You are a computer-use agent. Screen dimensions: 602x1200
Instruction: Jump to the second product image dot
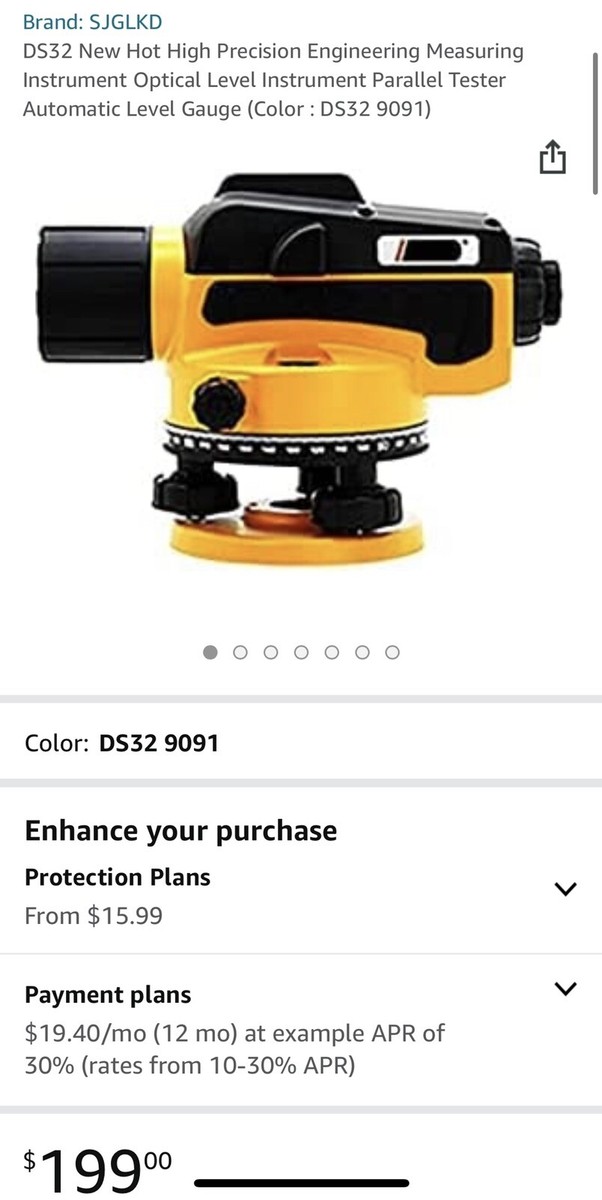pos(240,652)
